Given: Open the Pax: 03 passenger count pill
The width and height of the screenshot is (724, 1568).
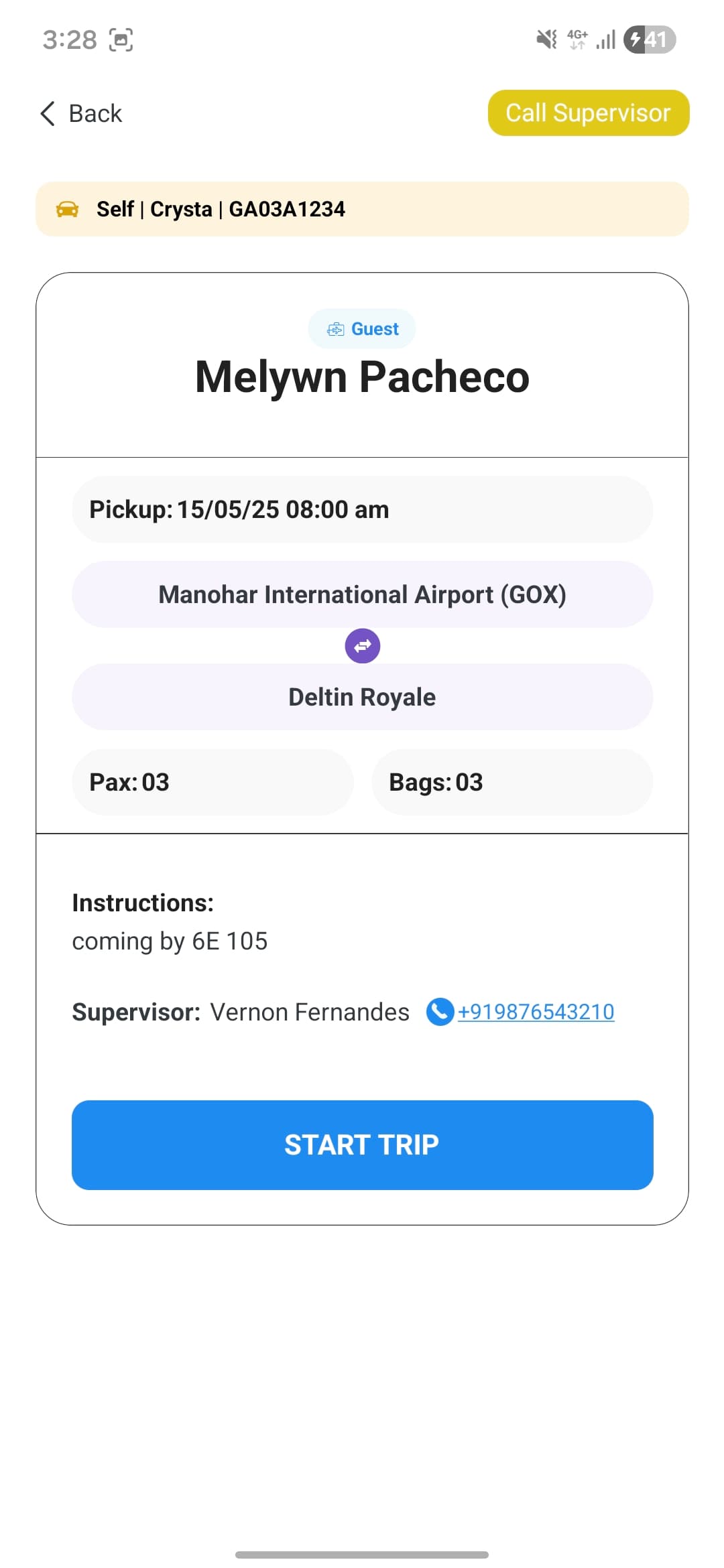Looking at the screenshot, I should (212, 782).
